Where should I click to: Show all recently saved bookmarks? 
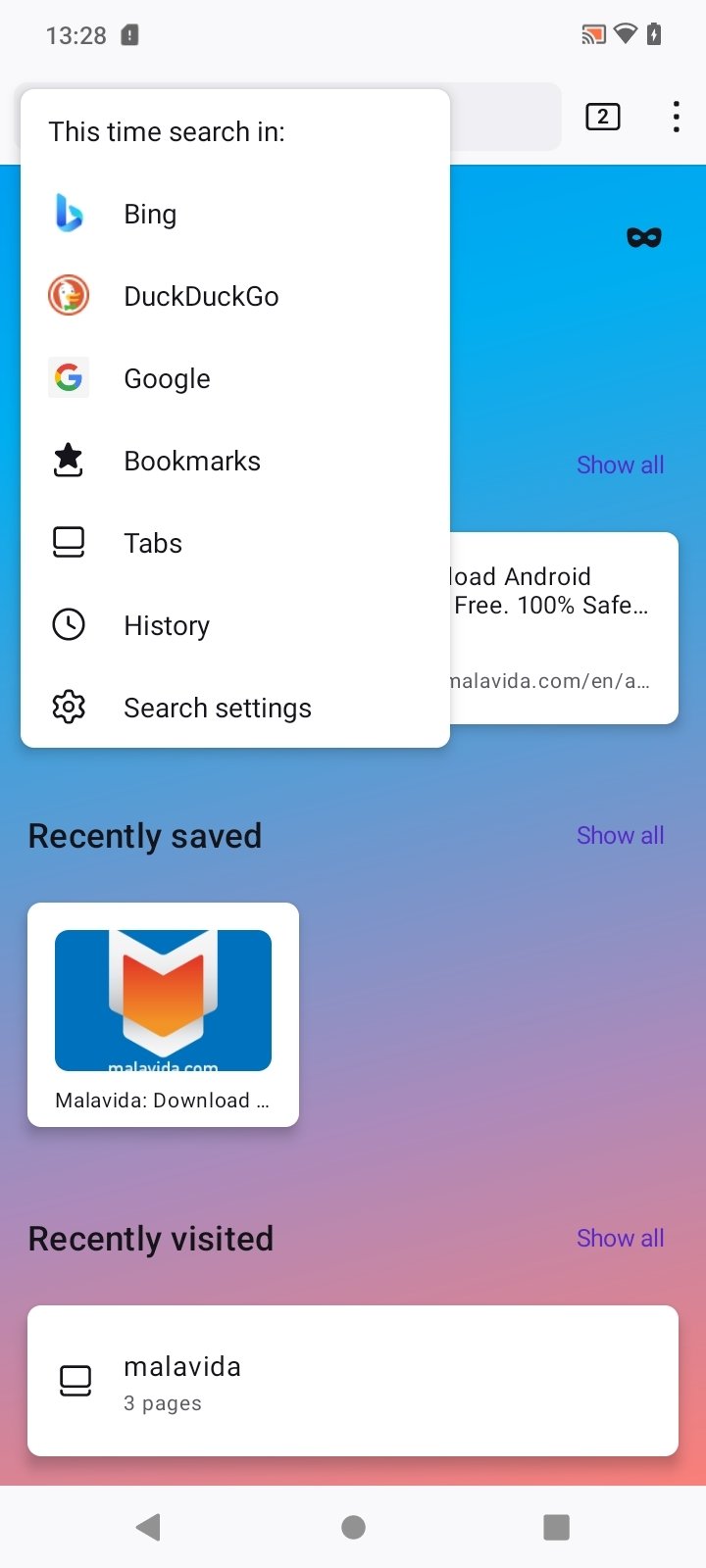620,835
